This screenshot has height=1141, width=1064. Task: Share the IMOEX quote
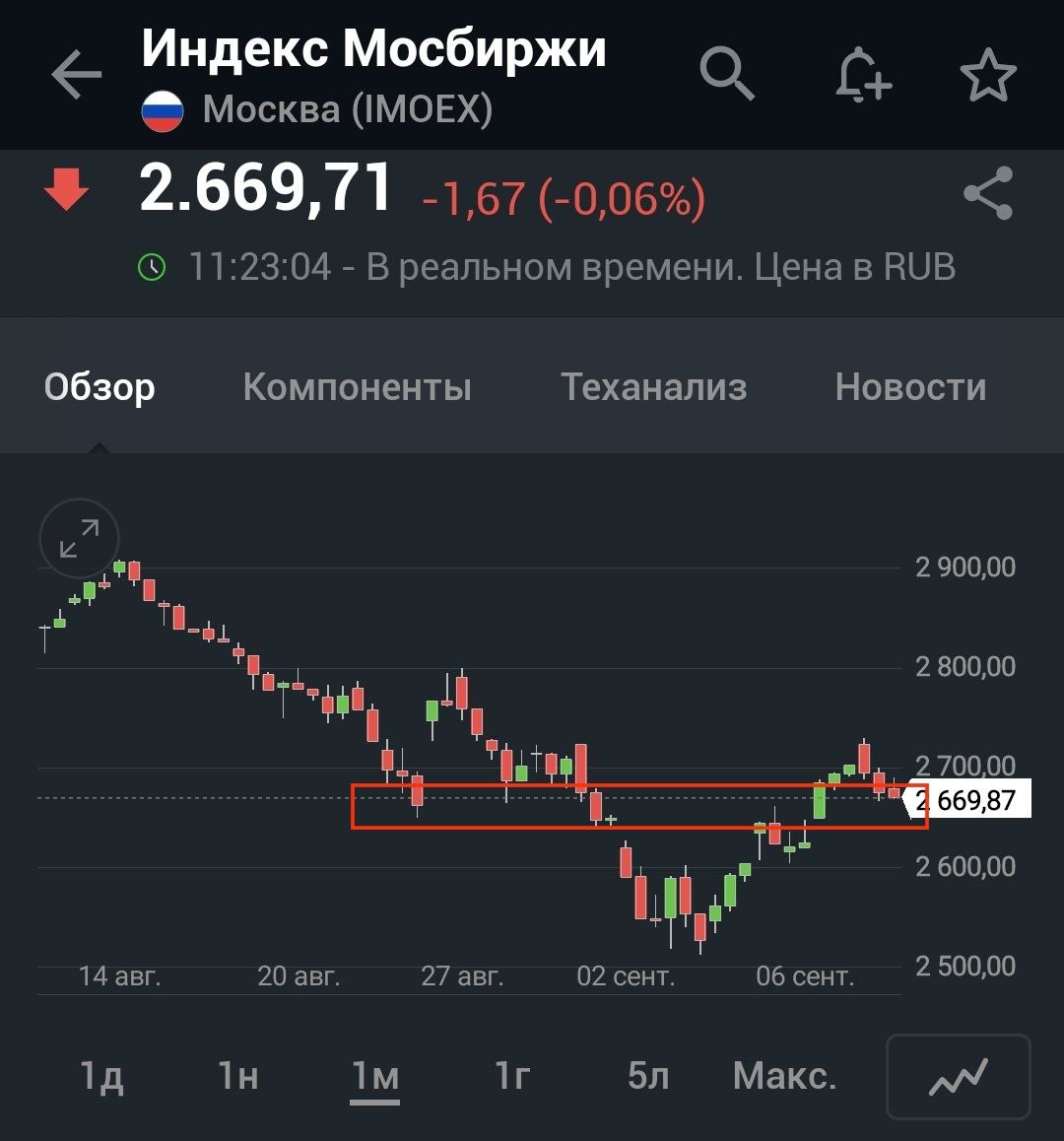[x=987, y=193]
